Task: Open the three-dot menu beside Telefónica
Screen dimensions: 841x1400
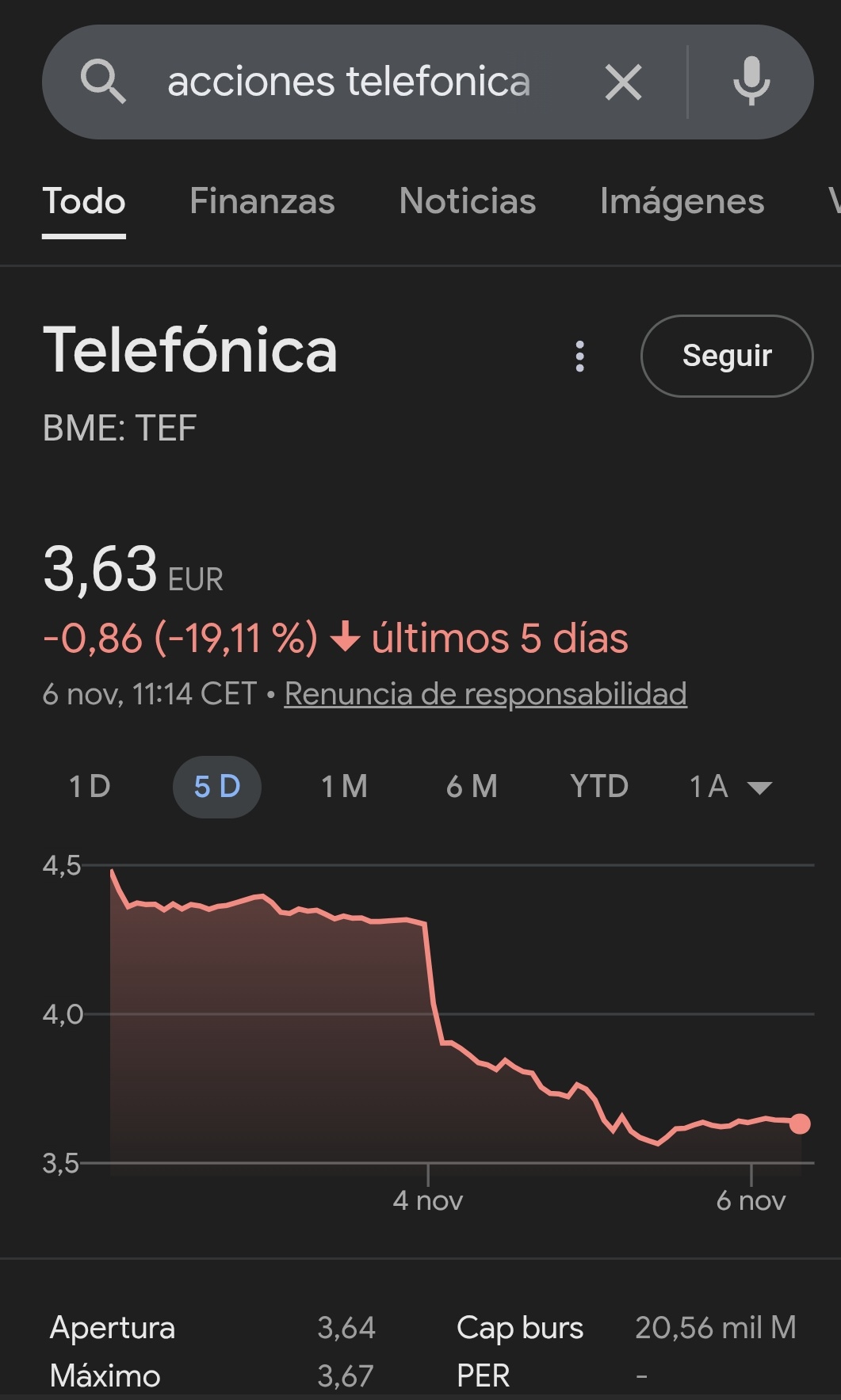Action: pyautogui.click(x=580, y=357)
